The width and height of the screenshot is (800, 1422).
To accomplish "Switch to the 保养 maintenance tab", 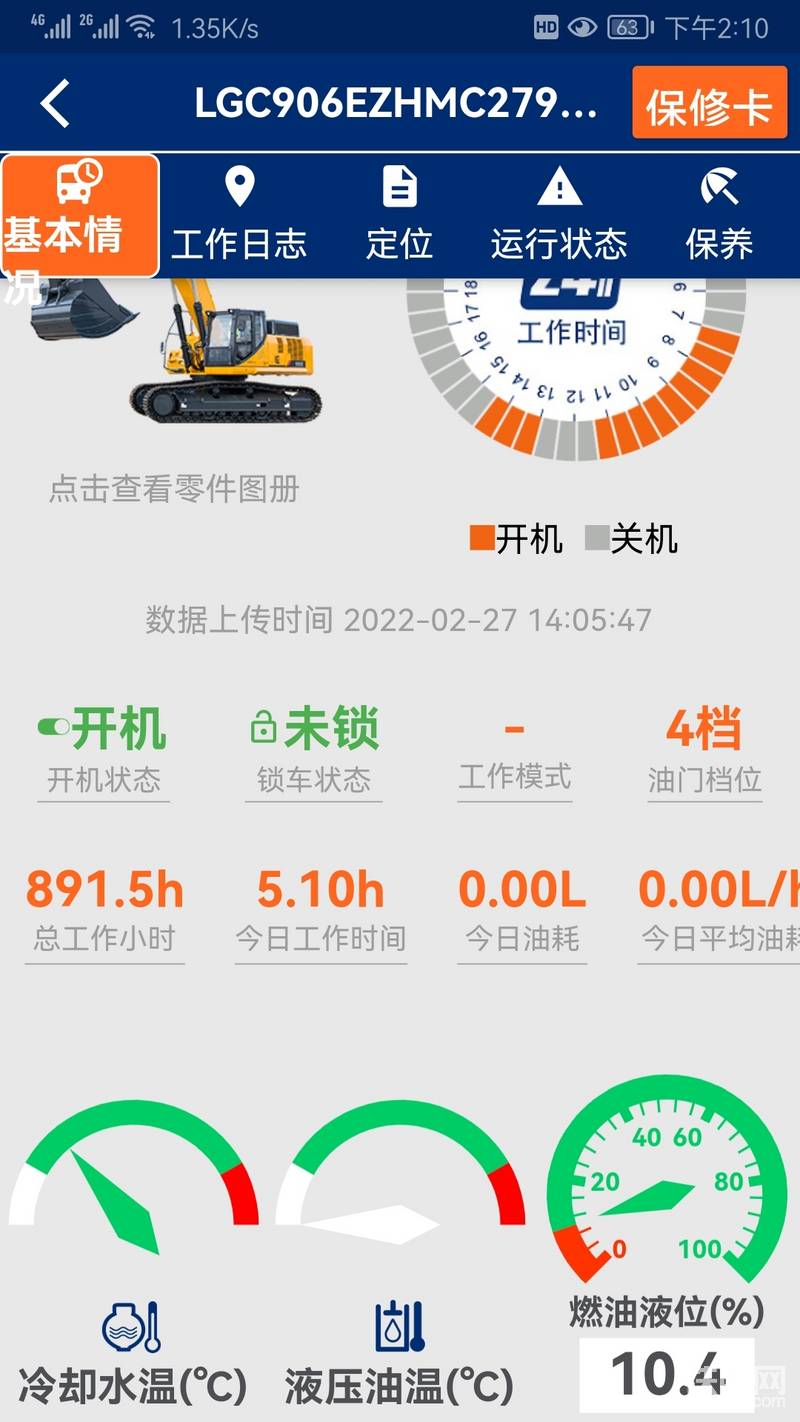I will point(719,215).
